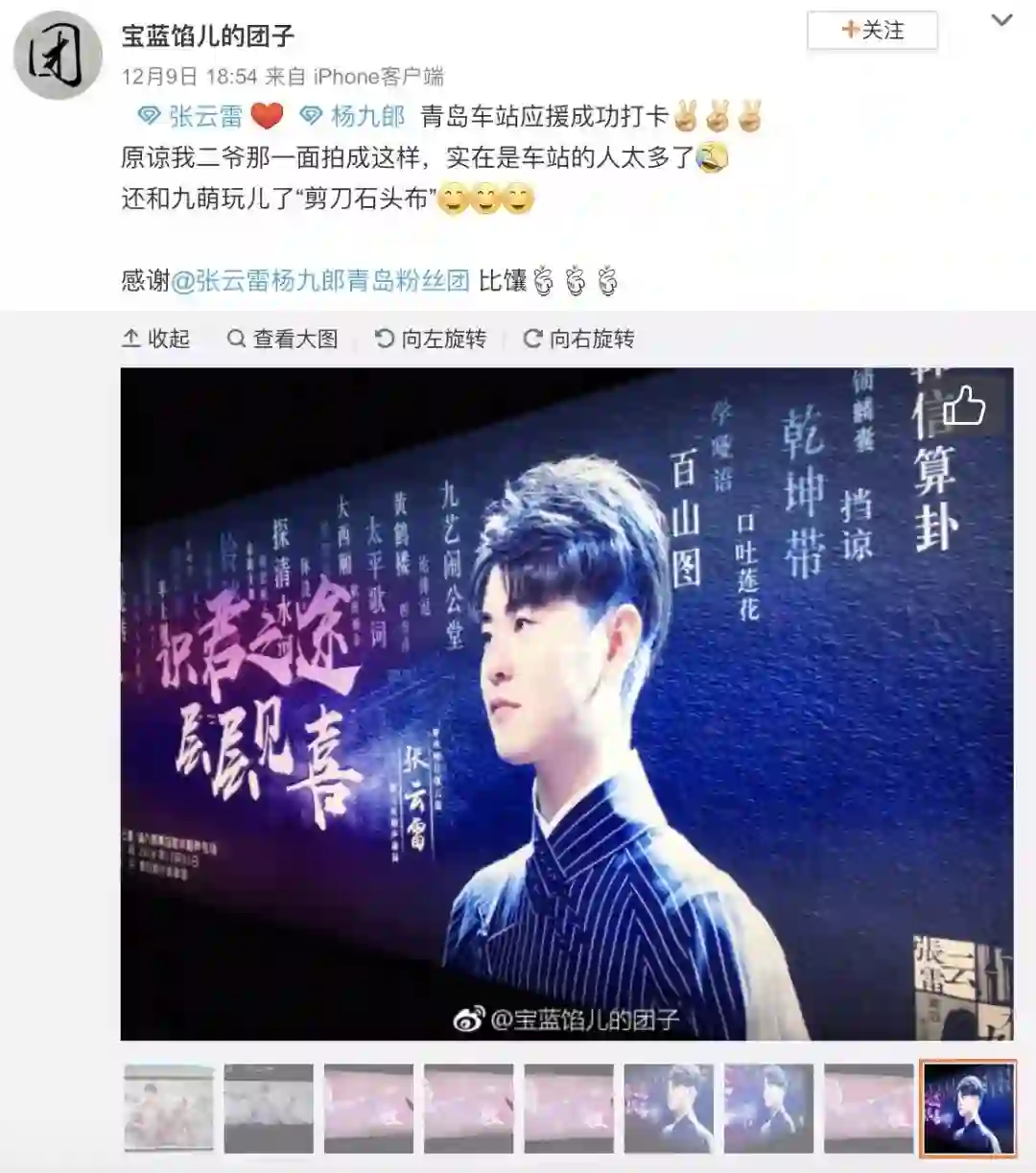Follow this user with 关注 button
Screen dimensions: 1036x1173
(872, 31)
